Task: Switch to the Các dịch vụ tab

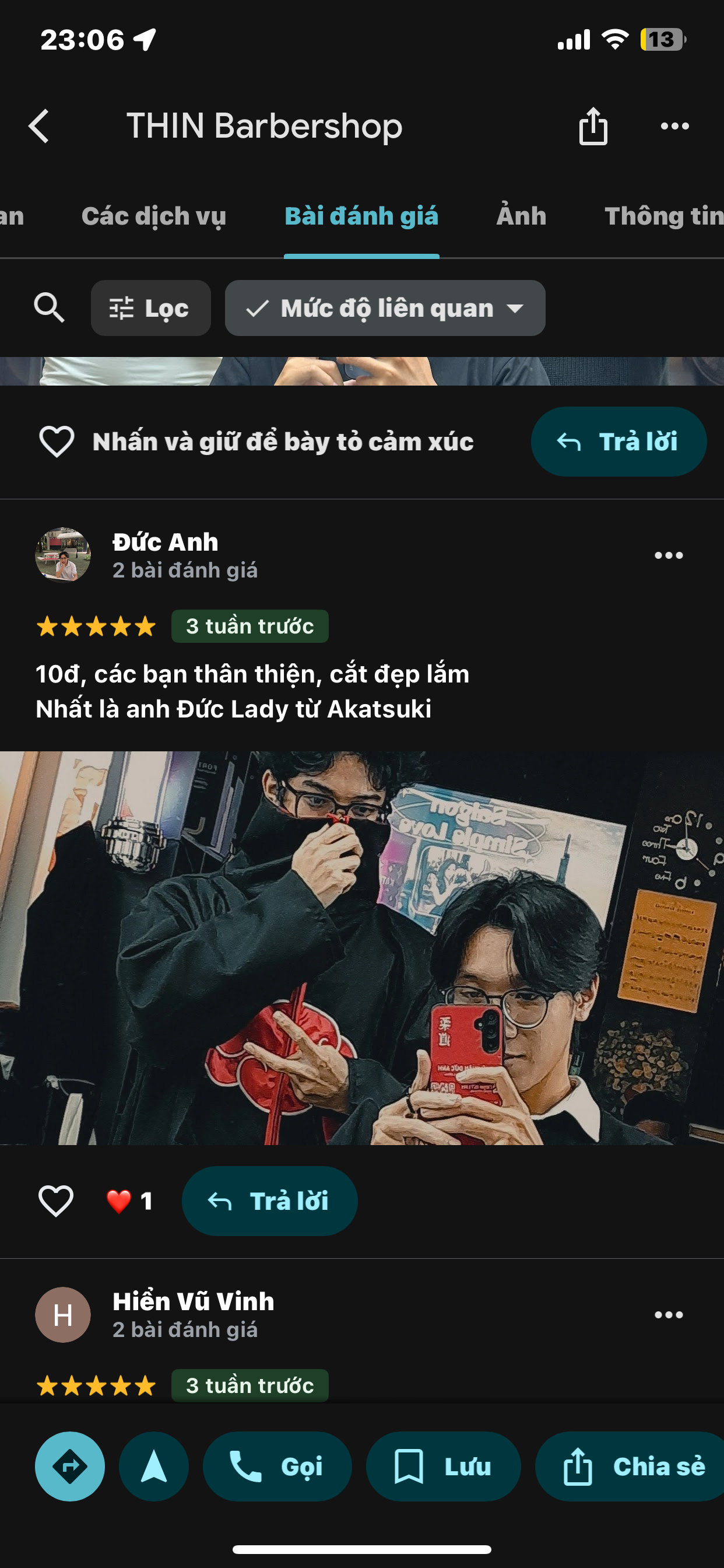Action: pyautogui.click(x=153, y=216)
